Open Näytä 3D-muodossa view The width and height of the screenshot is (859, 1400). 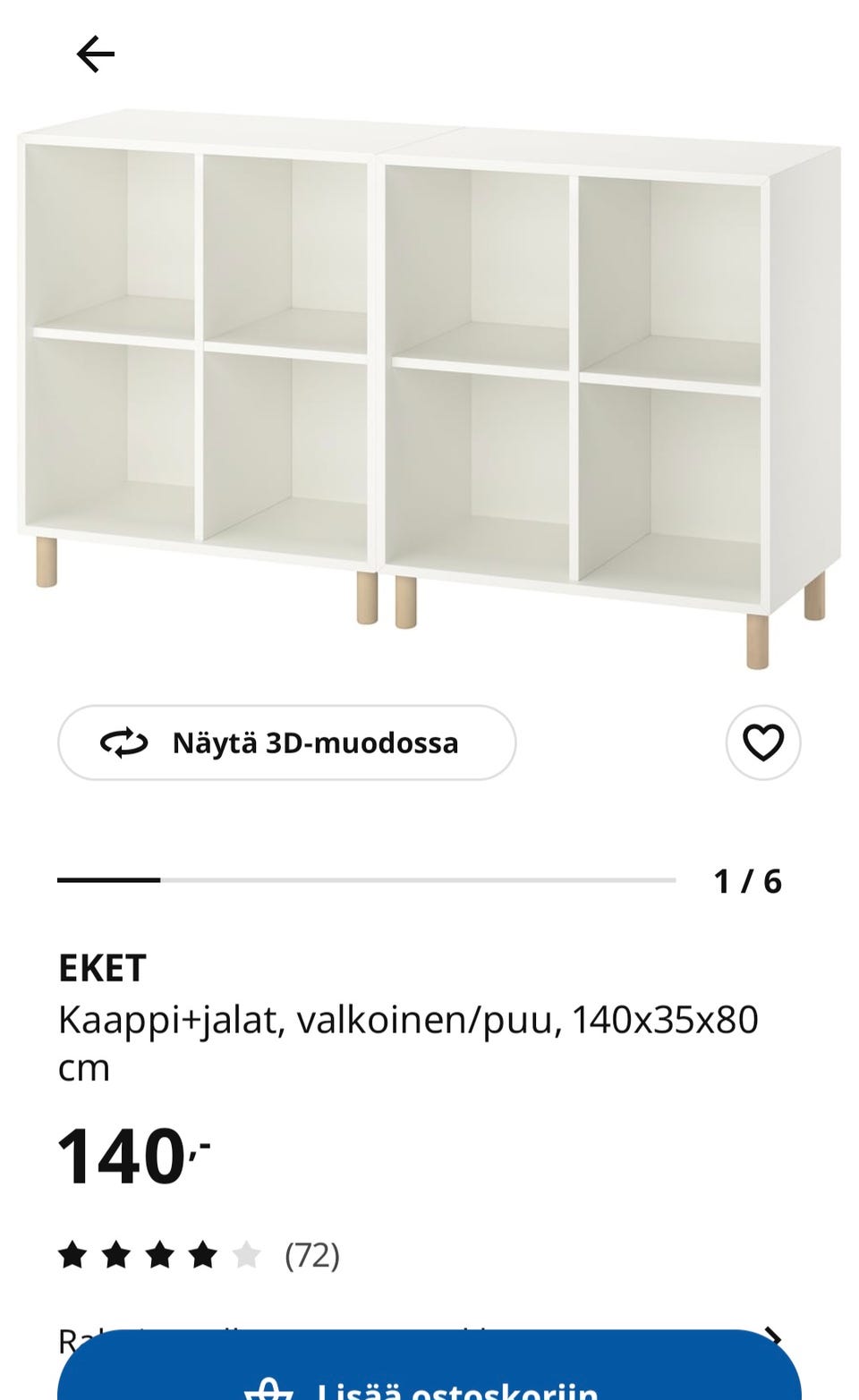coord(287,742)
